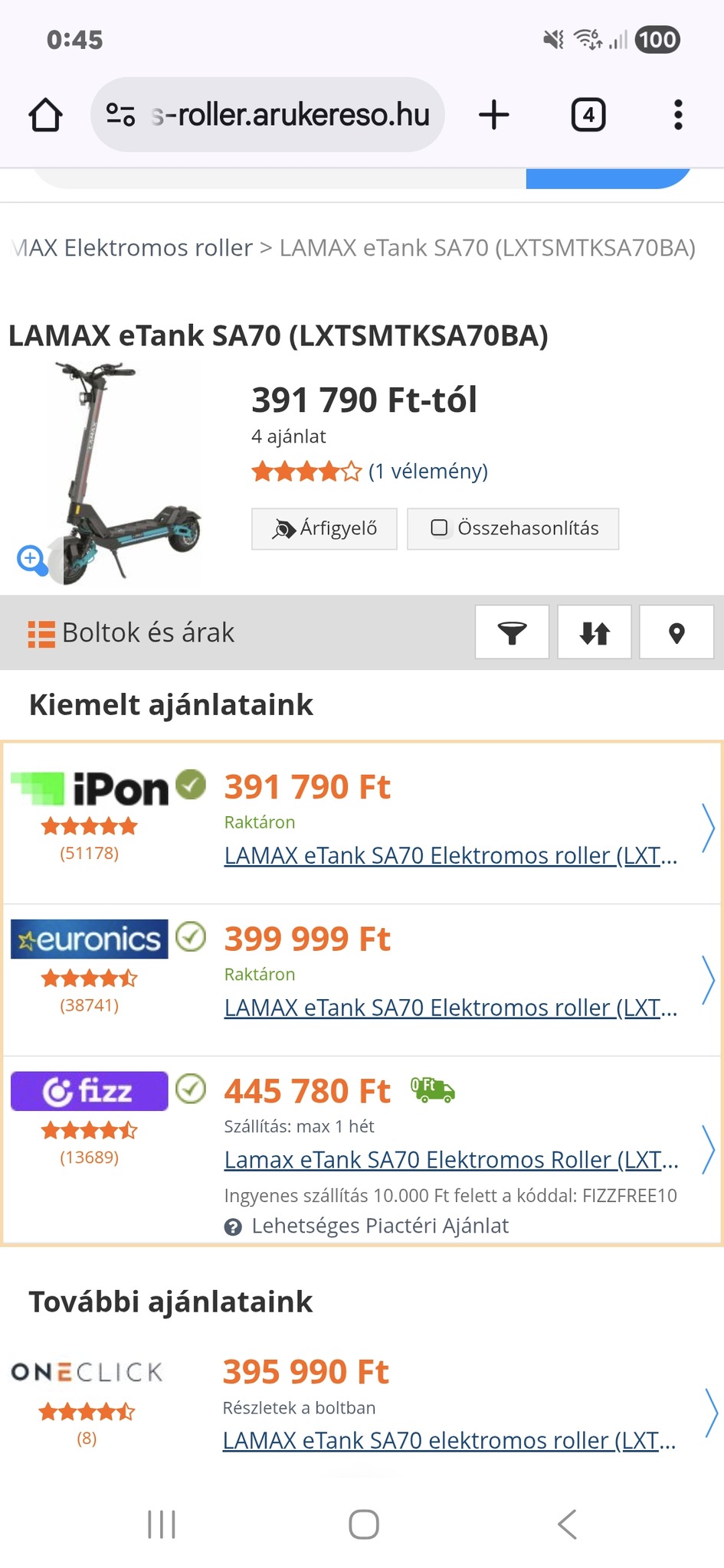Open the ONECLICK offer link

click(449, 1440)
